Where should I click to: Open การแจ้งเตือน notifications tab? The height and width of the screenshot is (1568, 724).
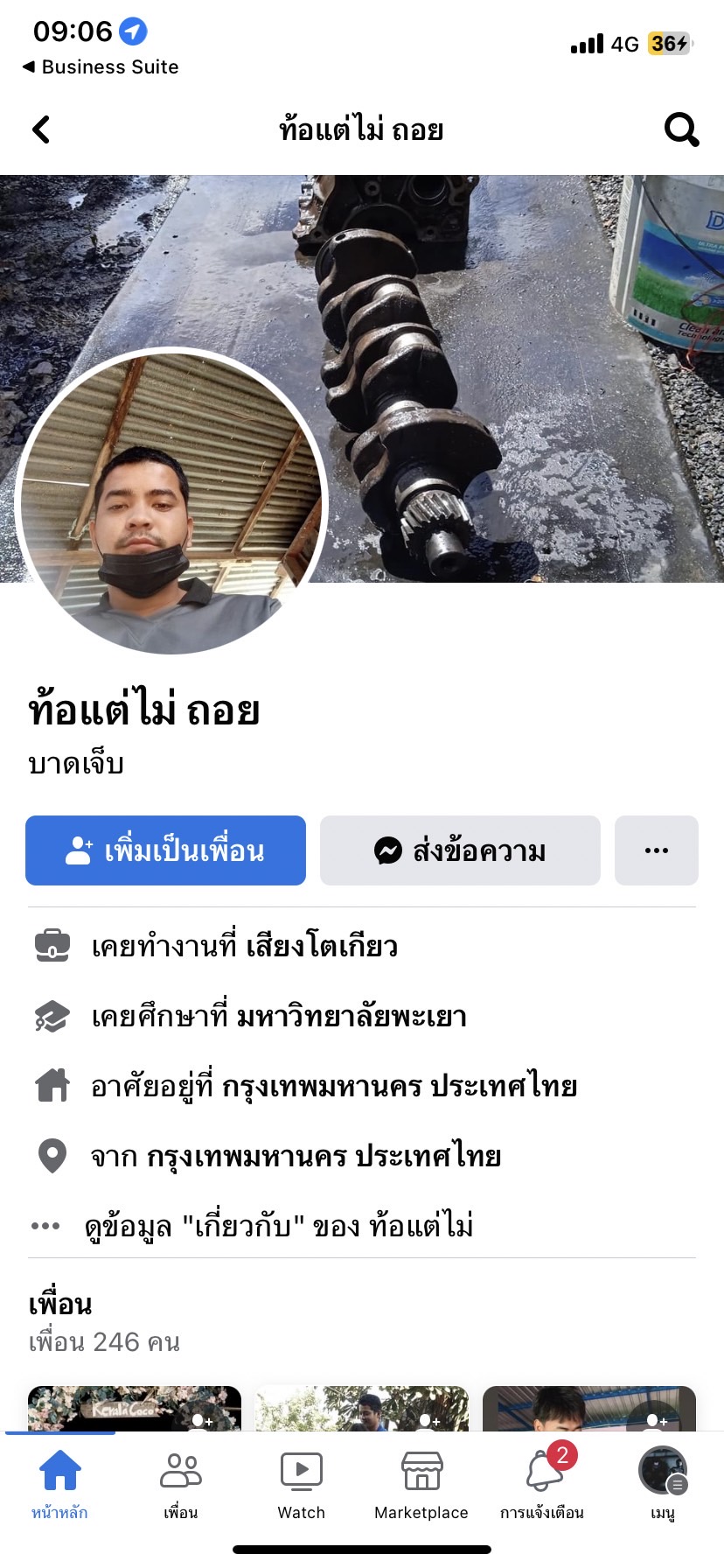542,1482
